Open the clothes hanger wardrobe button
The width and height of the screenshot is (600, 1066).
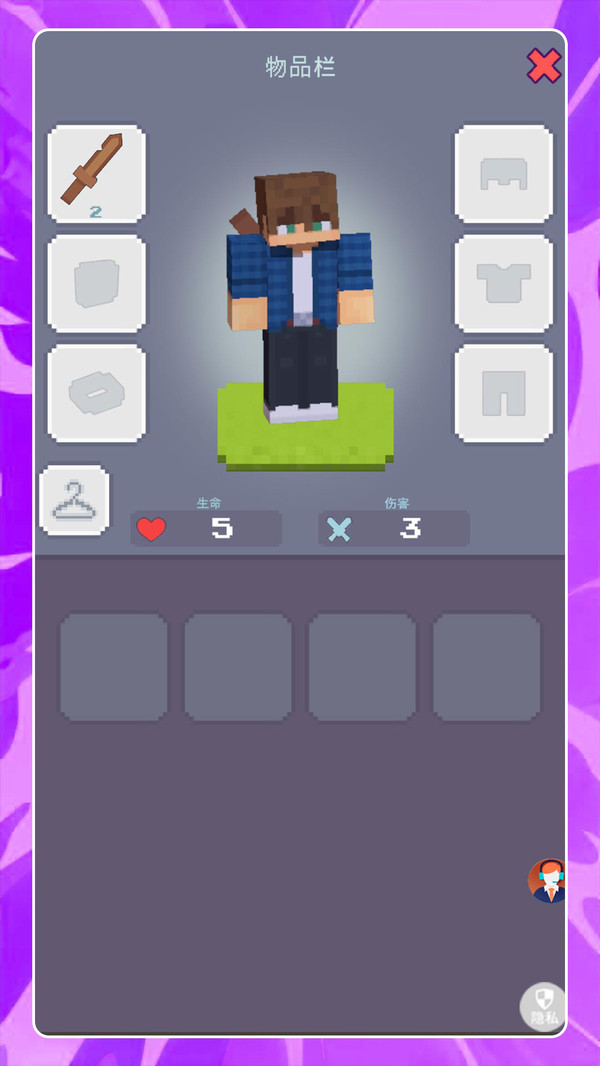pyautogui.click(x=74, y=500)
